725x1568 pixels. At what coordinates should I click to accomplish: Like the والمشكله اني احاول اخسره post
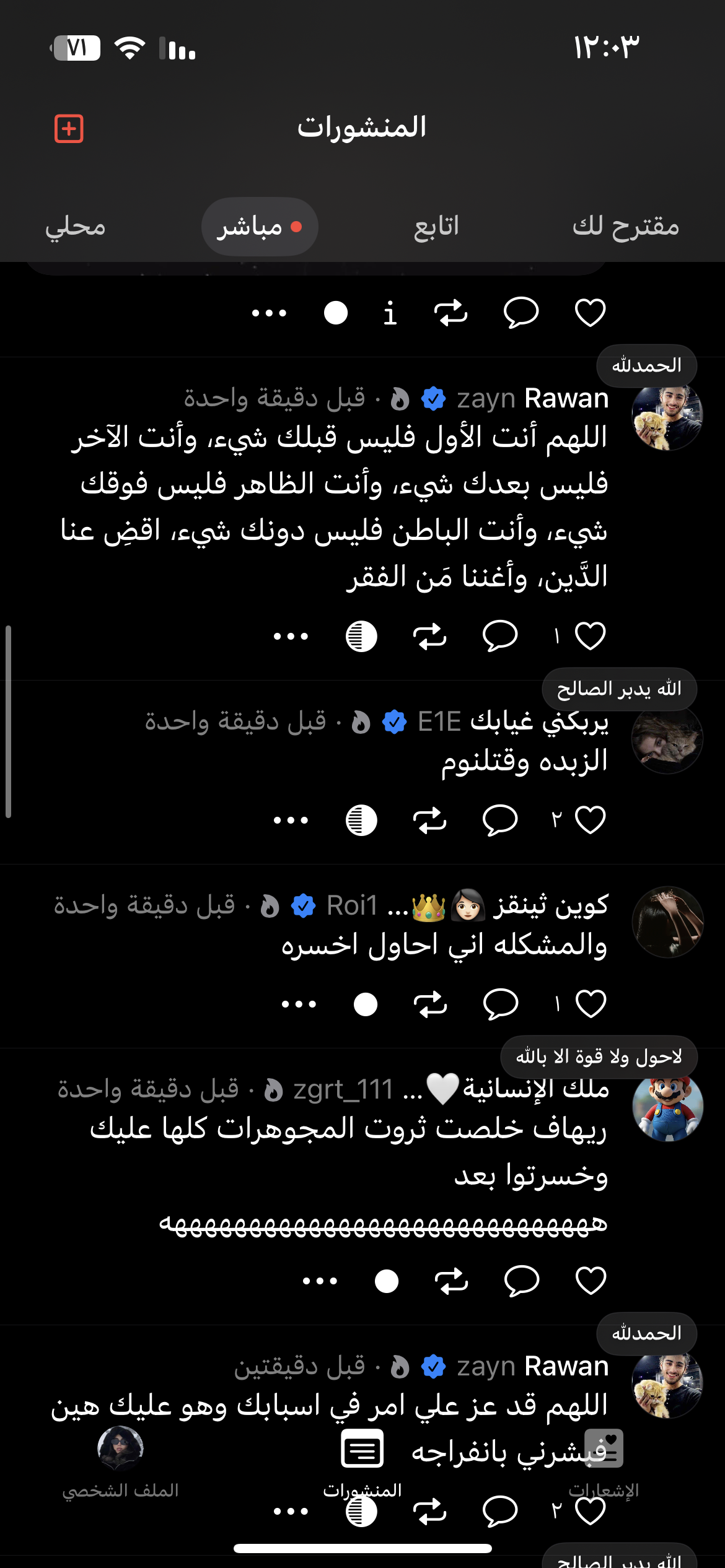pos(590,1004)
